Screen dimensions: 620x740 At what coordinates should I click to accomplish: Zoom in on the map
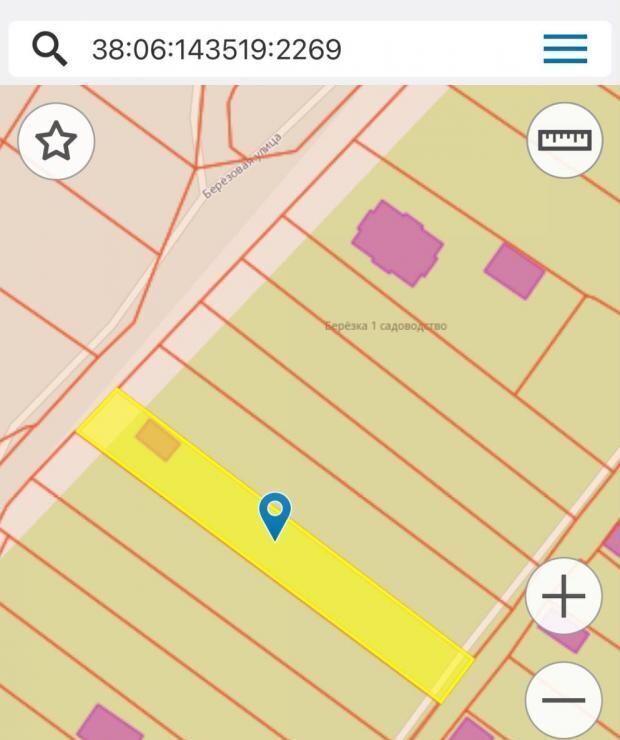pyautogui.click(x=564, y=597)
